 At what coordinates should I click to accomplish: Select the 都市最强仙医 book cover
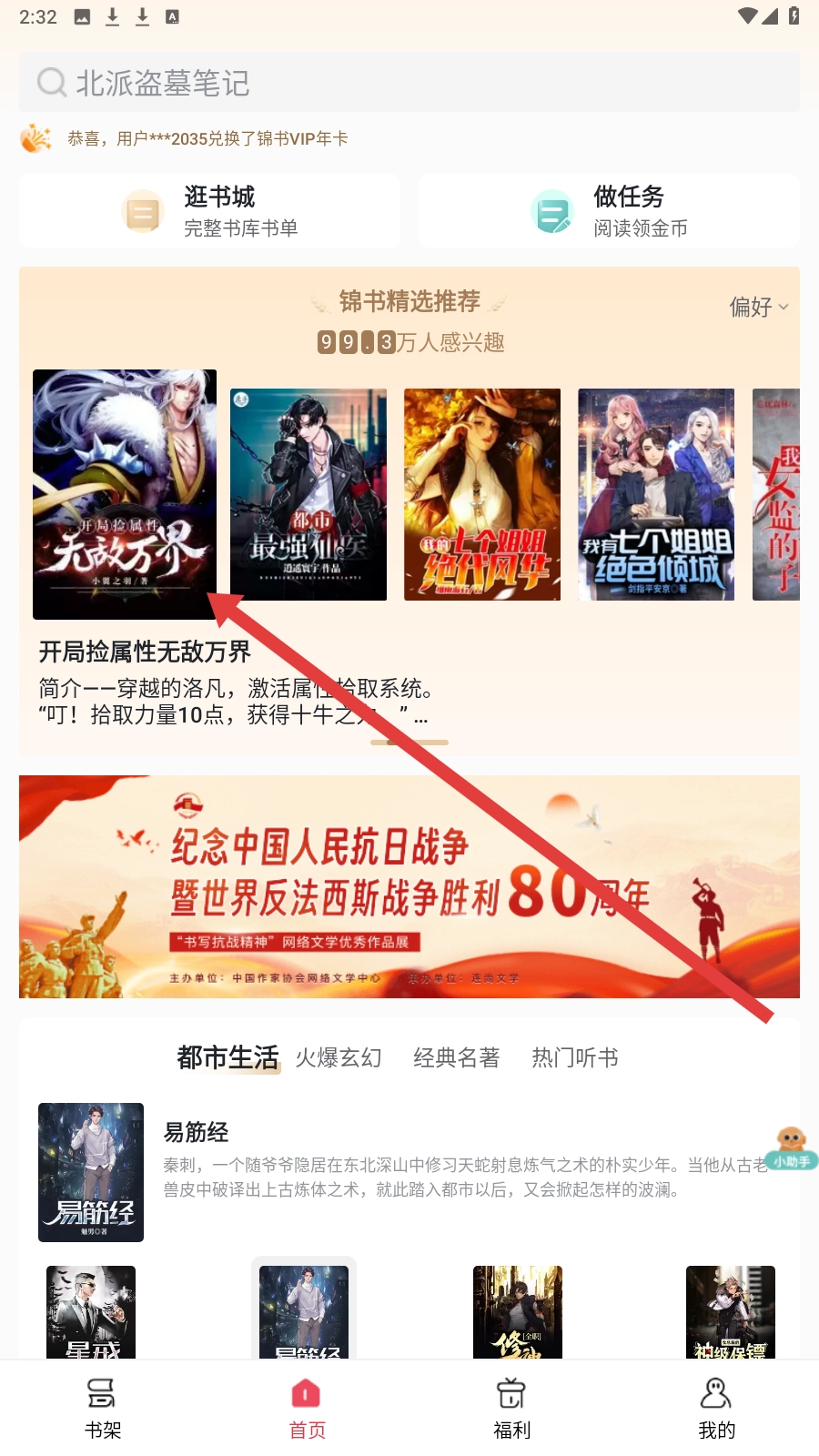point(308,494)
